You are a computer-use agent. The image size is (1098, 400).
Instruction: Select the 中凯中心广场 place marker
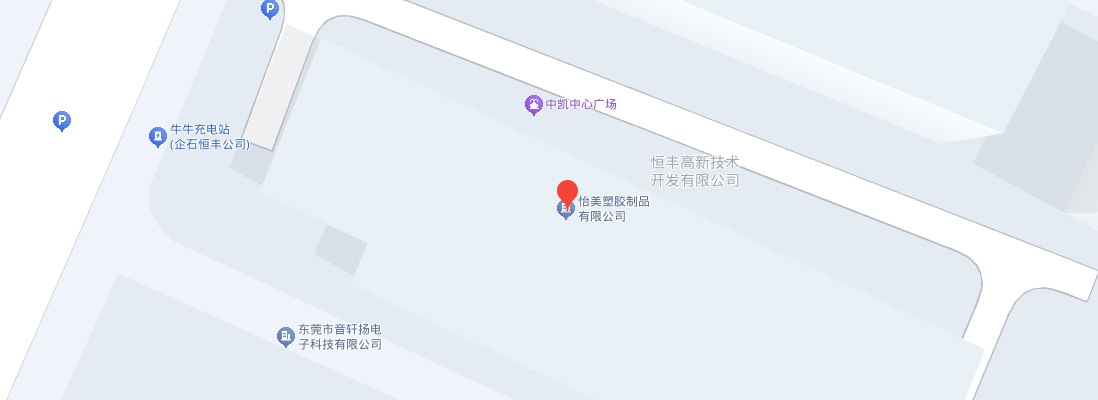click(534, 104)
